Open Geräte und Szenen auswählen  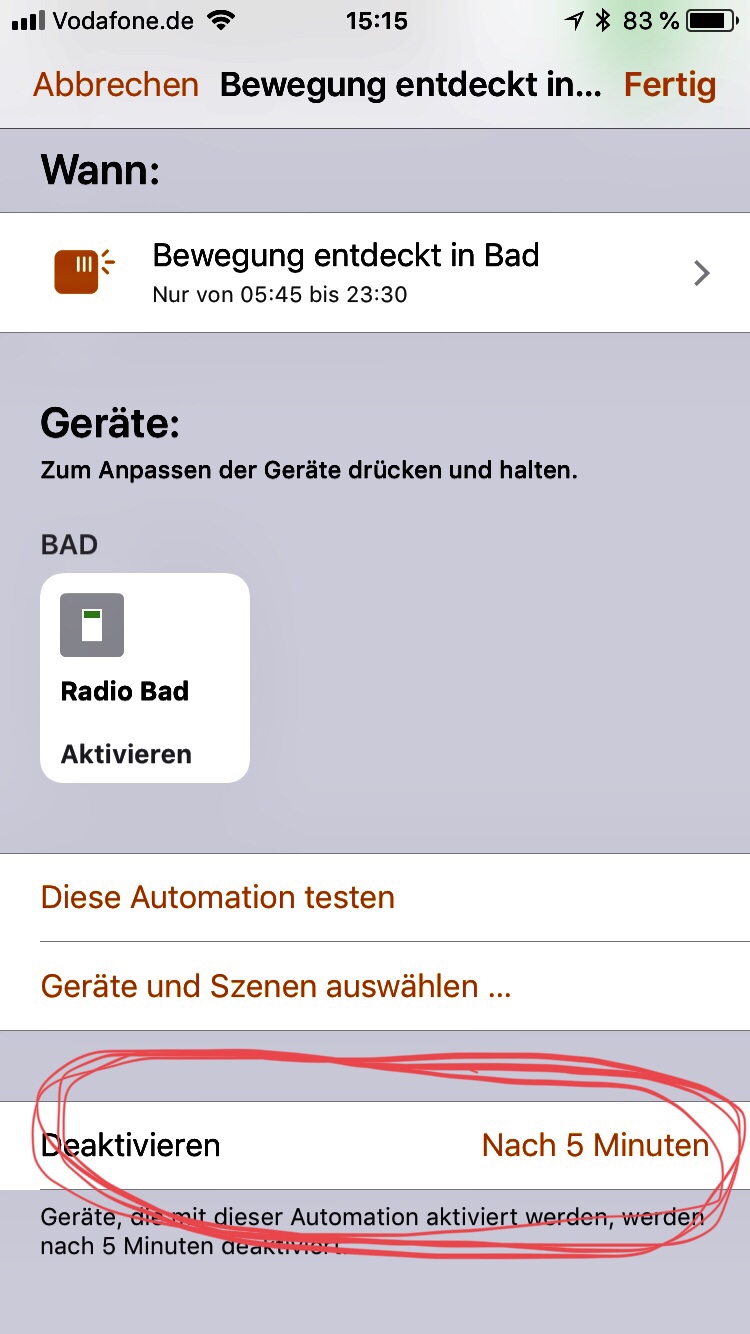click(276, 986)
